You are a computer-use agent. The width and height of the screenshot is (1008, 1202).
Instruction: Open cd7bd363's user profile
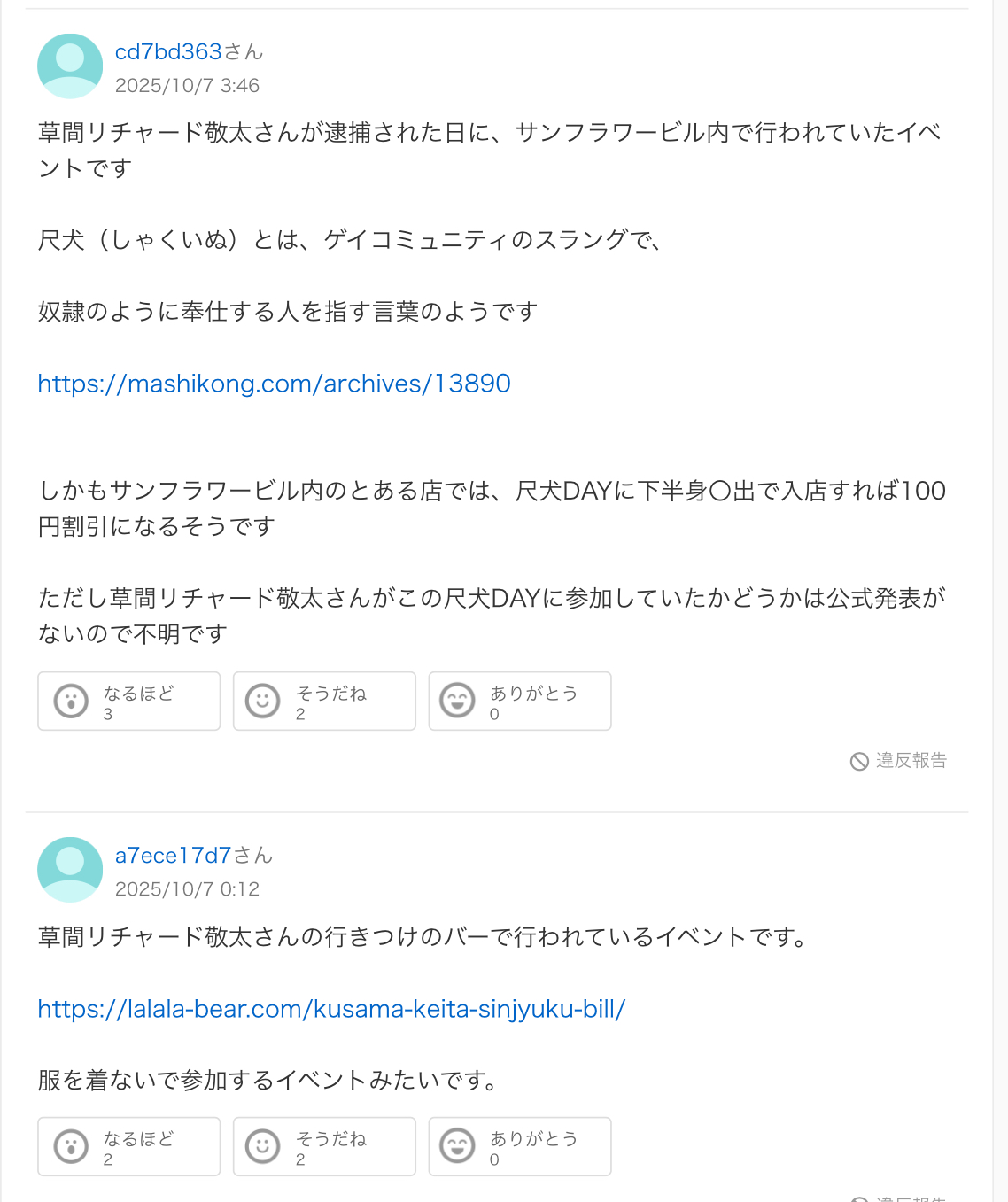(168, 52)
